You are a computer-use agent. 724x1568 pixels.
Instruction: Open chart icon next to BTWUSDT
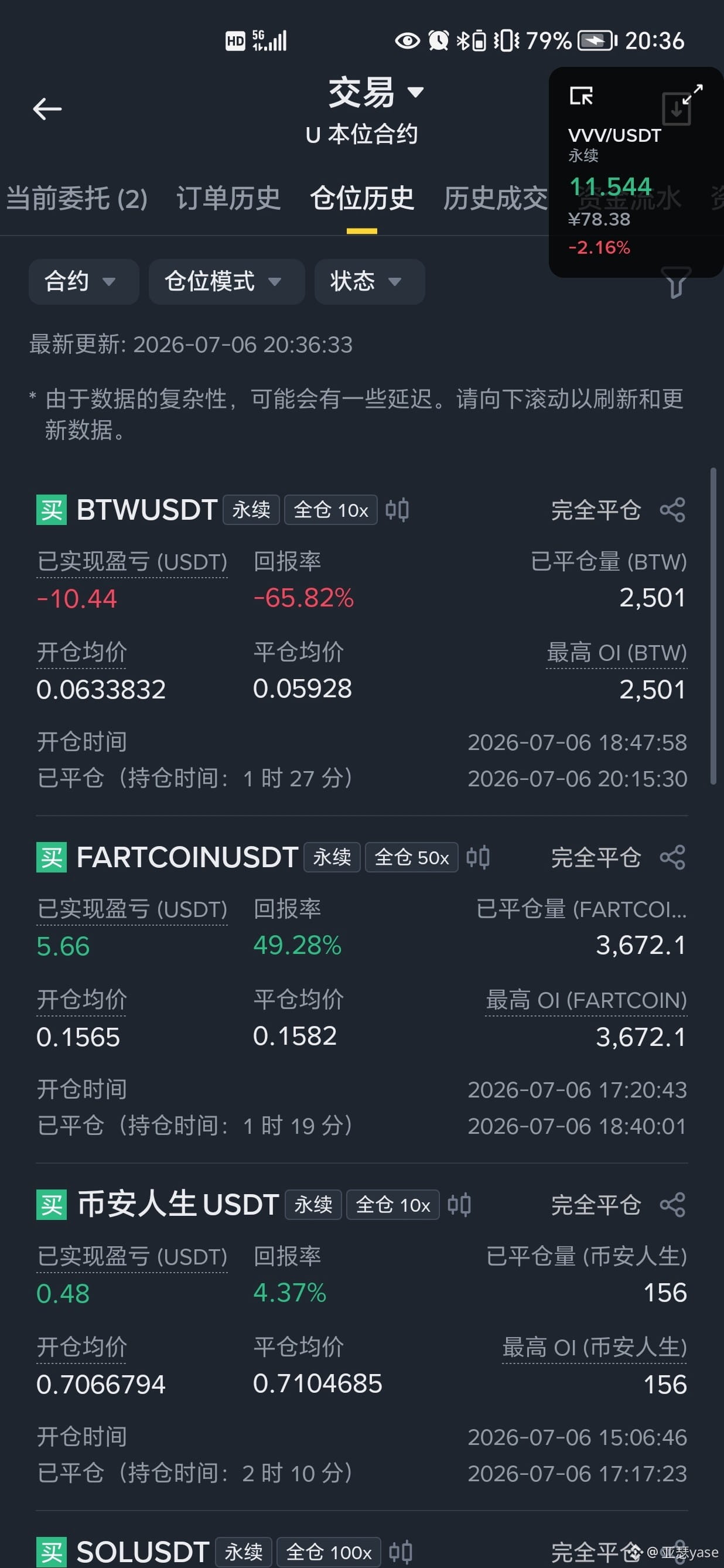click(397, 509)
